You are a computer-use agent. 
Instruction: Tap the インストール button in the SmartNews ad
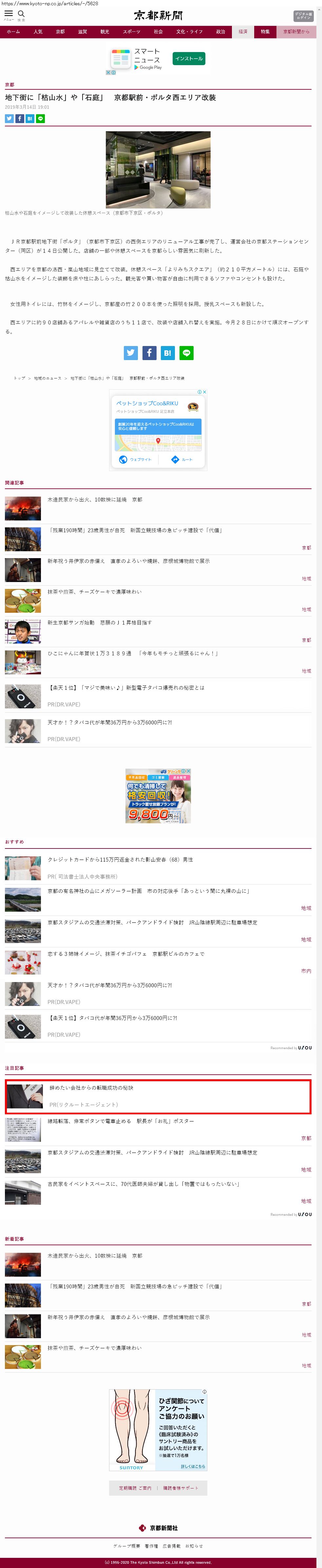(188, 59)
